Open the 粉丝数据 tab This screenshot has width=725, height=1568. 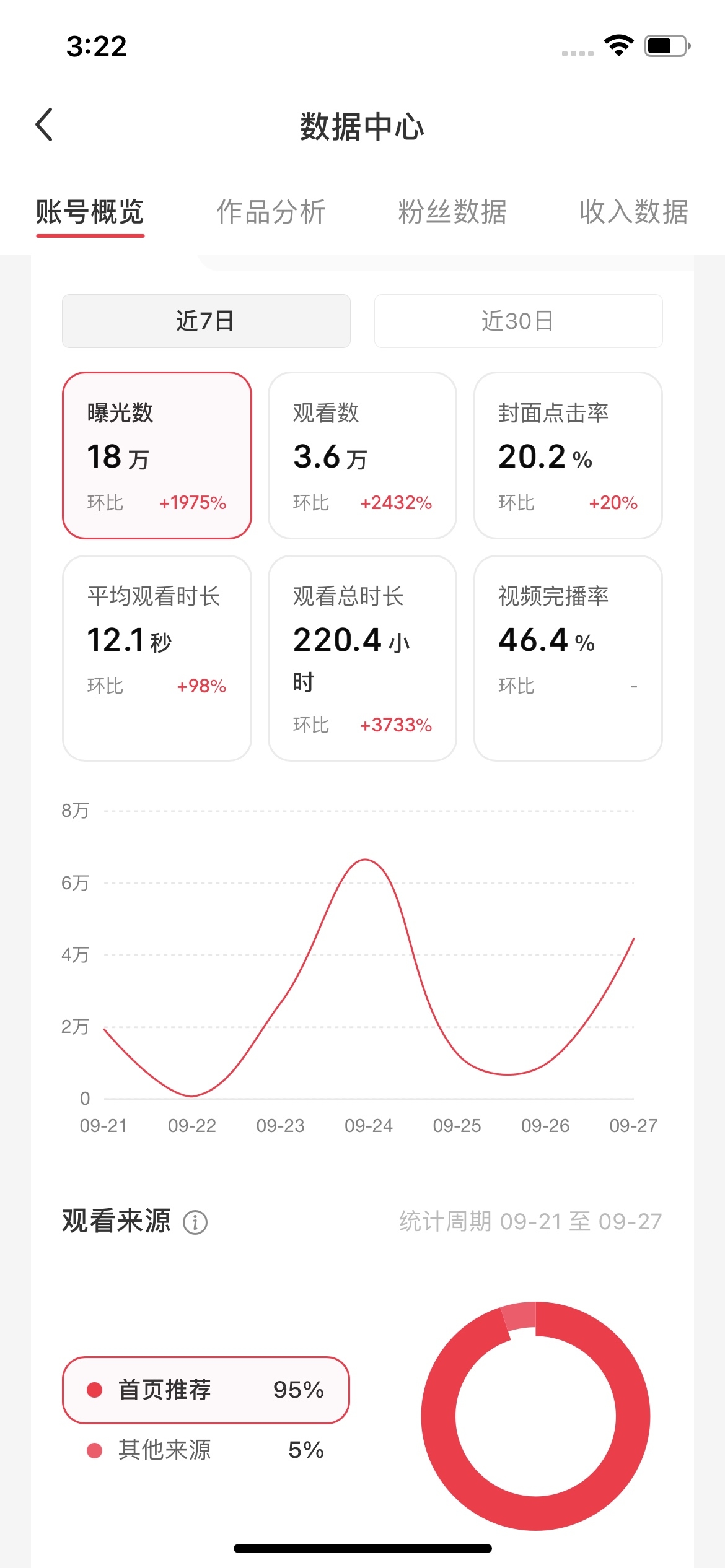point(452,212)
